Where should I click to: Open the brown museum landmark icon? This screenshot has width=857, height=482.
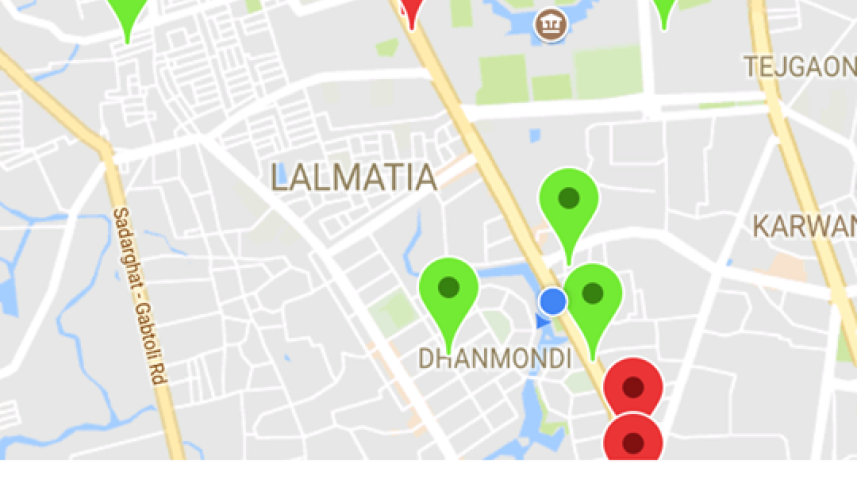tap(550, 24)
